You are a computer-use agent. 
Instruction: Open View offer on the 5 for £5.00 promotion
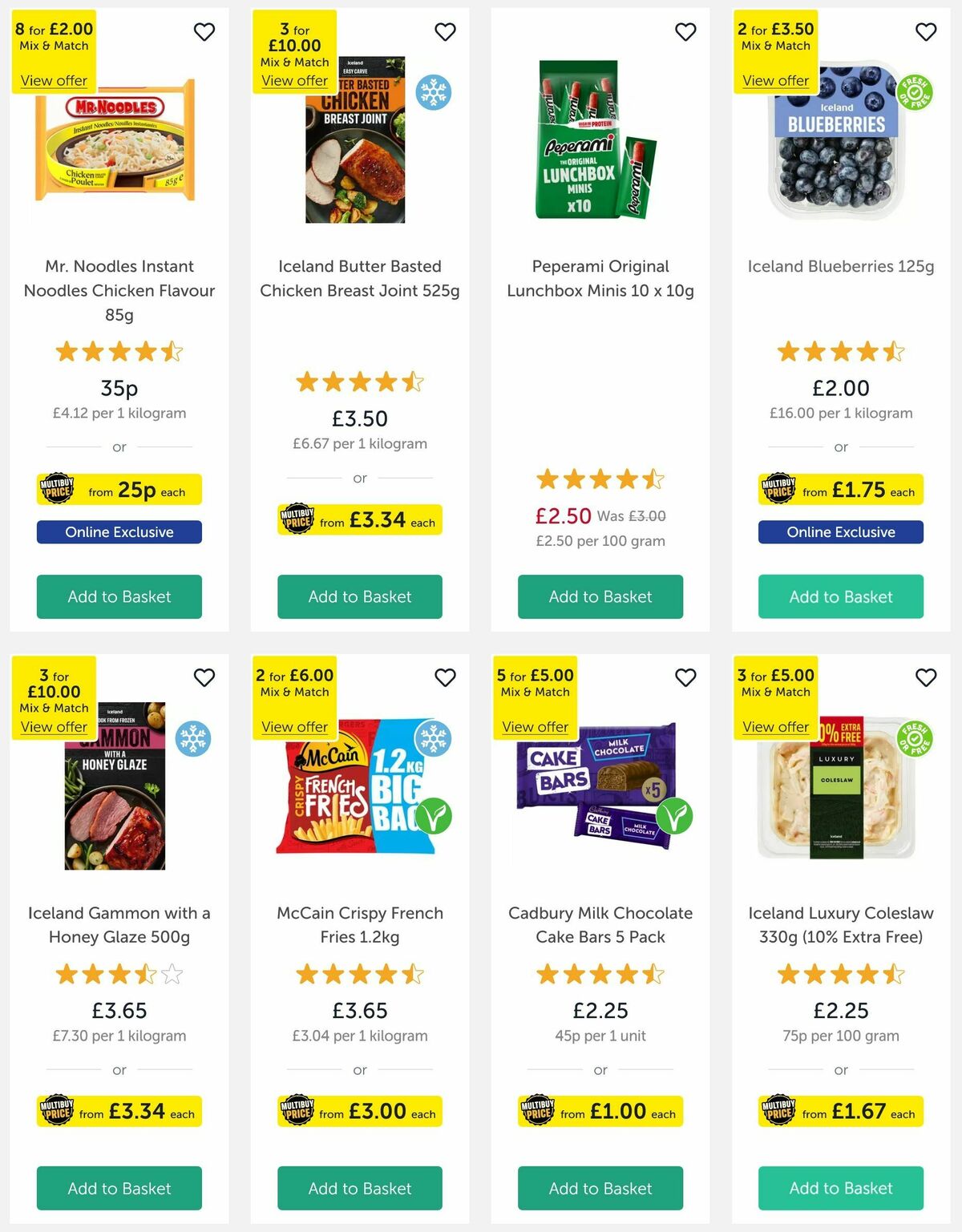pos(536,726)
